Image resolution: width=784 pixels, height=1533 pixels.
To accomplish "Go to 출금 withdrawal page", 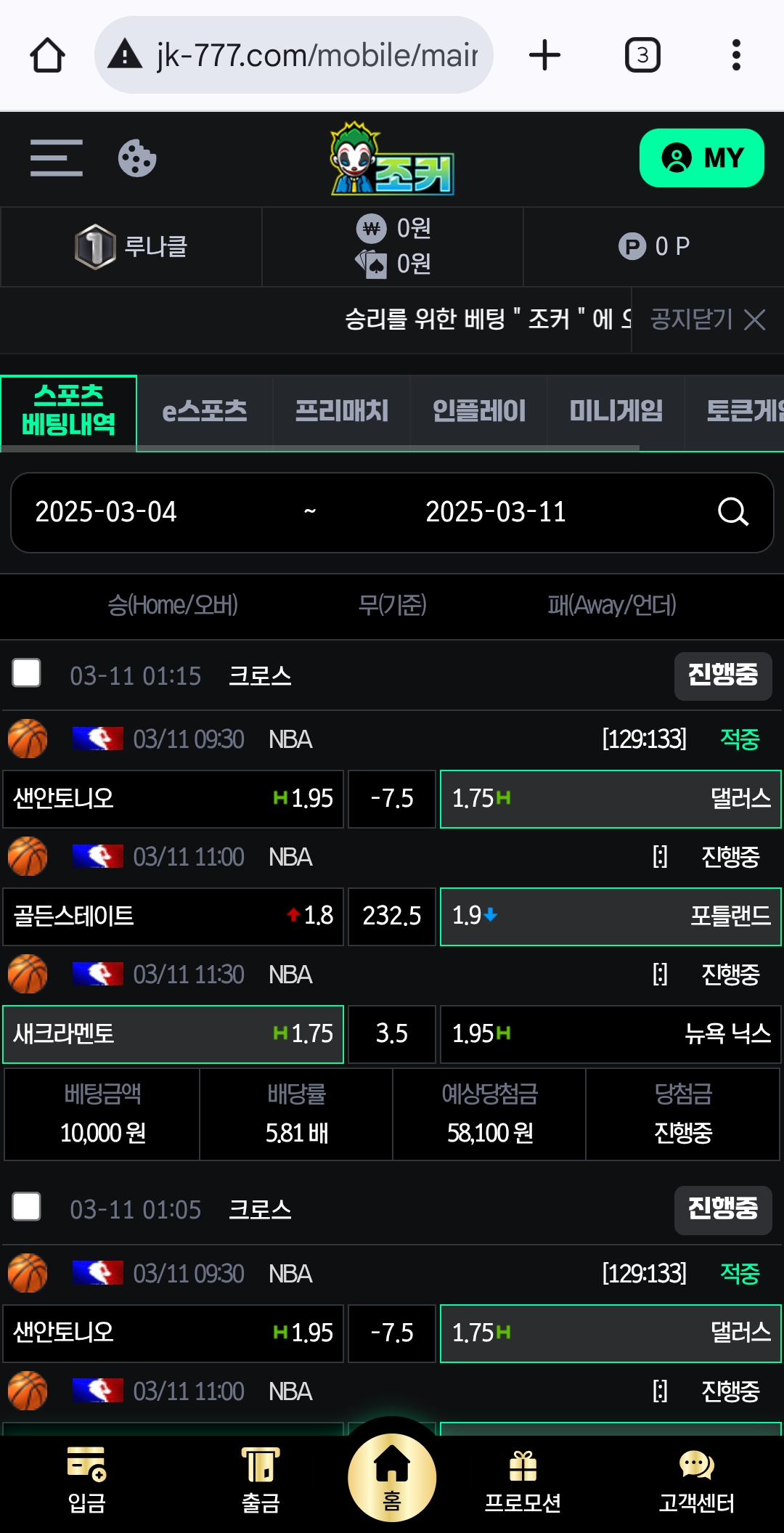I will (x=261, y=1479).
